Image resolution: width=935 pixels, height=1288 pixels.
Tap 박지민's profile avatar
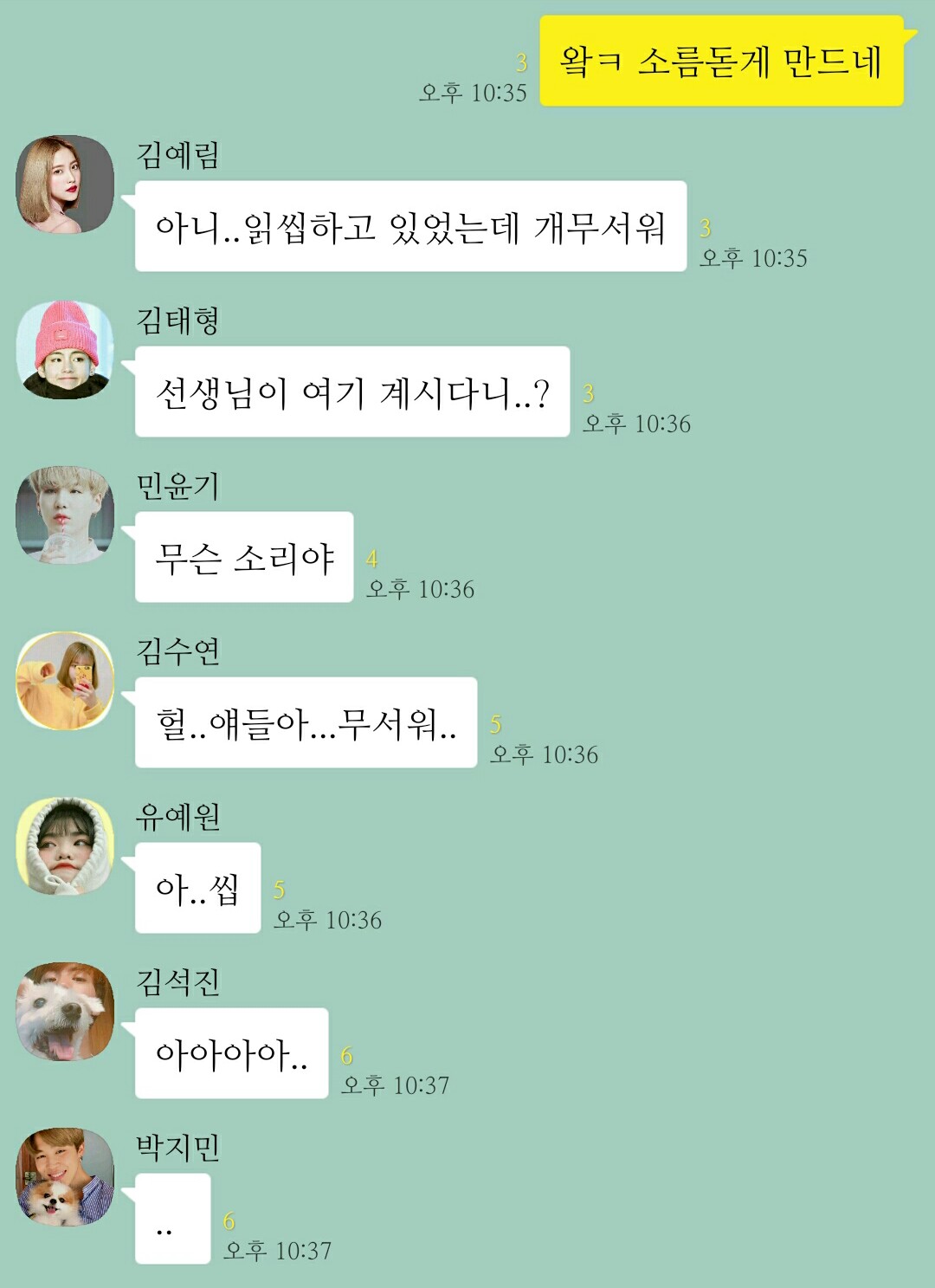pyautogui.click(x=65, y=1177)
